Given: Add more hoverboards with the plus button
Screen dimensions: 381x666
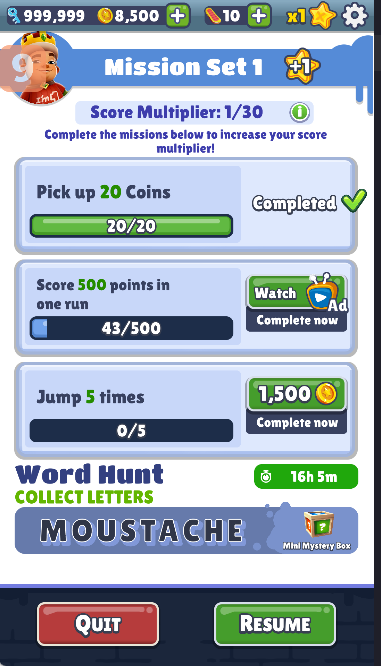Looking at the screenshot, I should [259, 16].
